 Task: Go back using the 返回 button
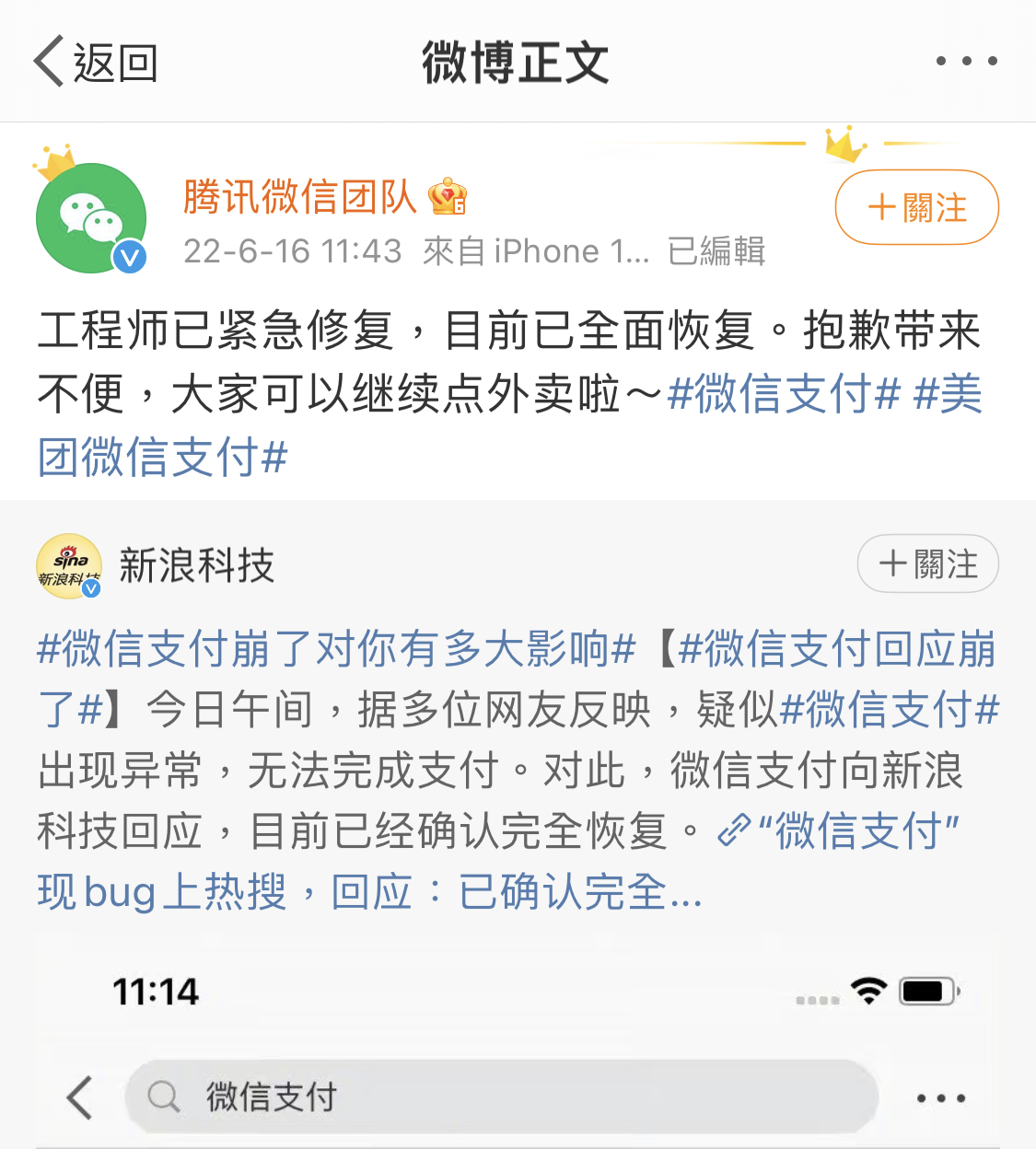96,63
